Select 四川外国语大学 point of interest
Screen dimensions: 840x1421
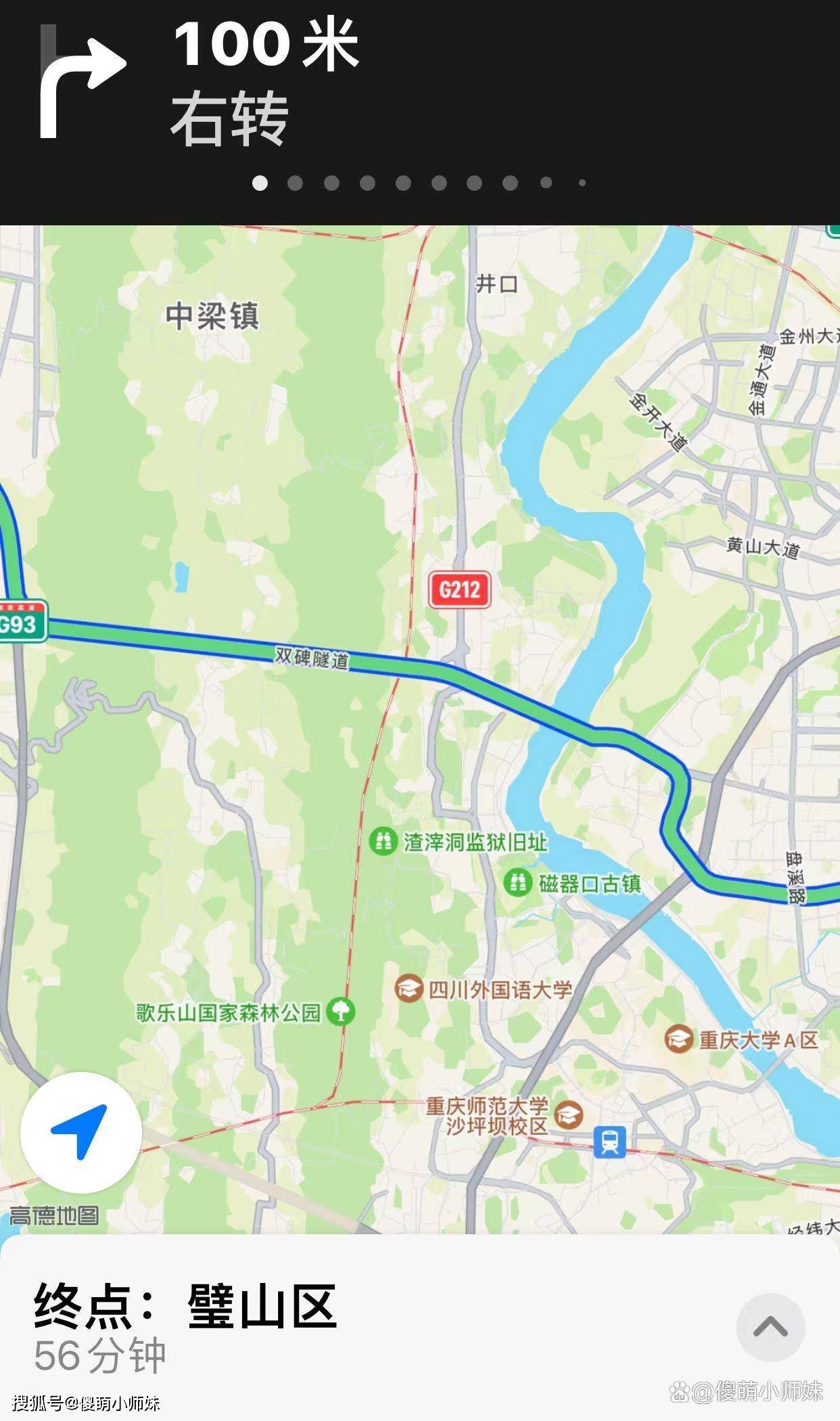[x=409, y=989]
